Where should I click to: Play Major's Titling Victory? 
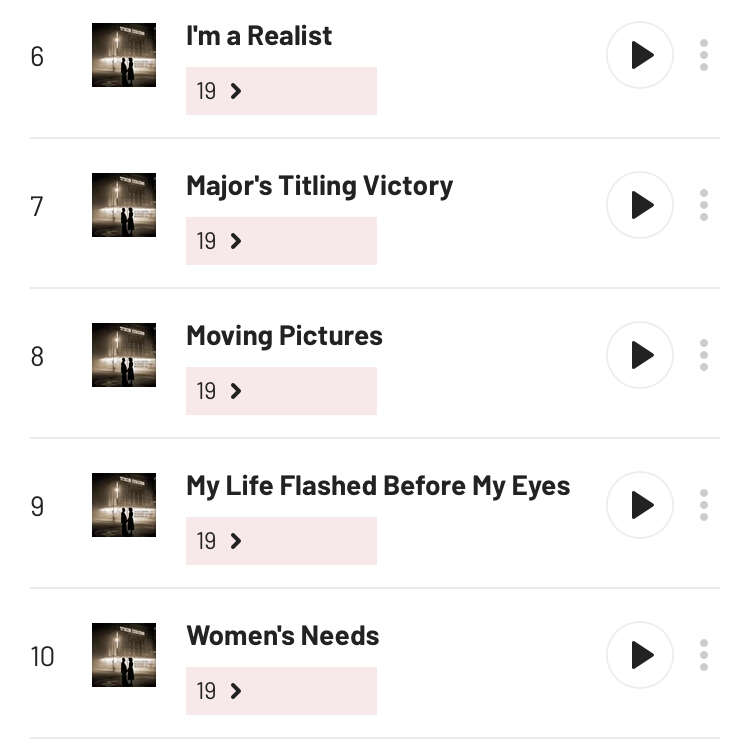pos(640,205)
